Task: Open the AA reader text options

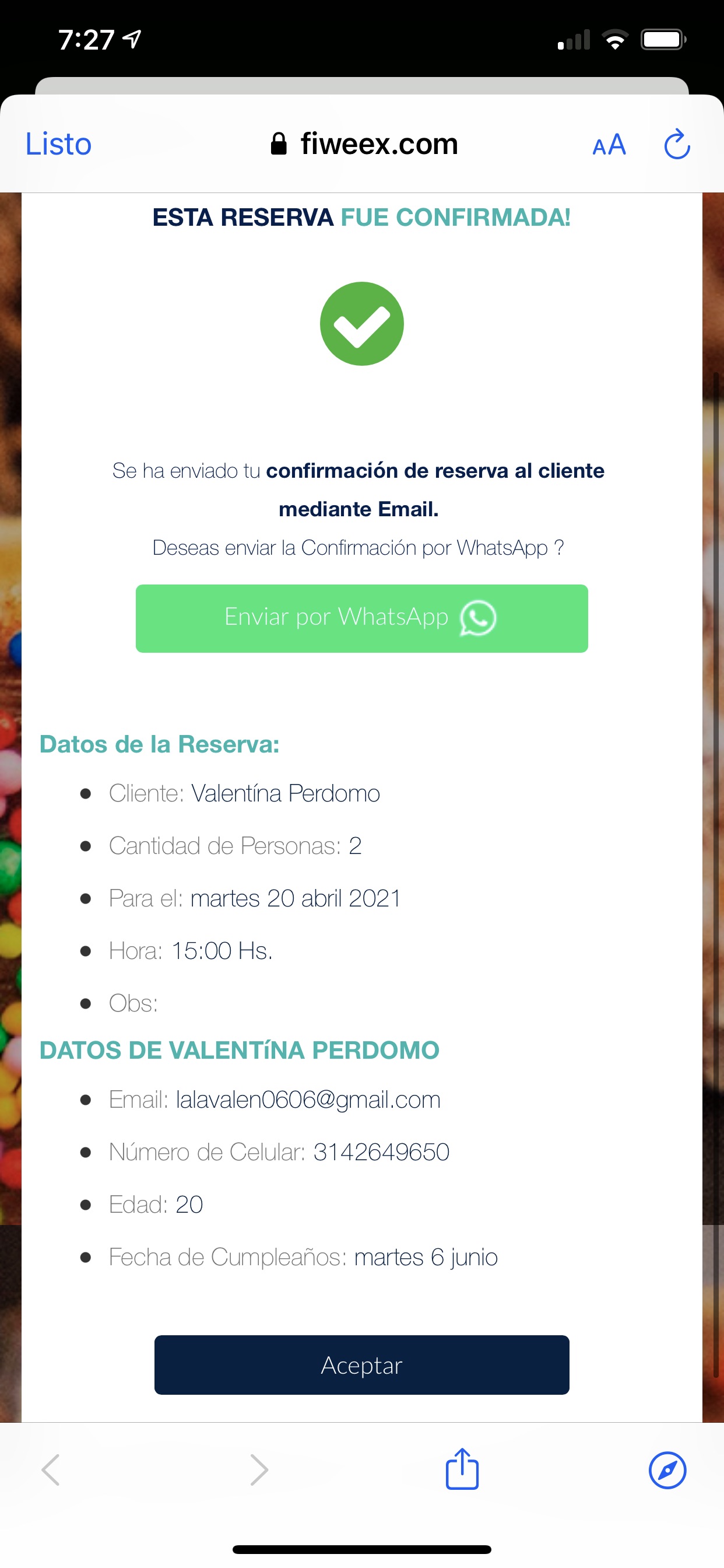Action: [x=609, y=145]
